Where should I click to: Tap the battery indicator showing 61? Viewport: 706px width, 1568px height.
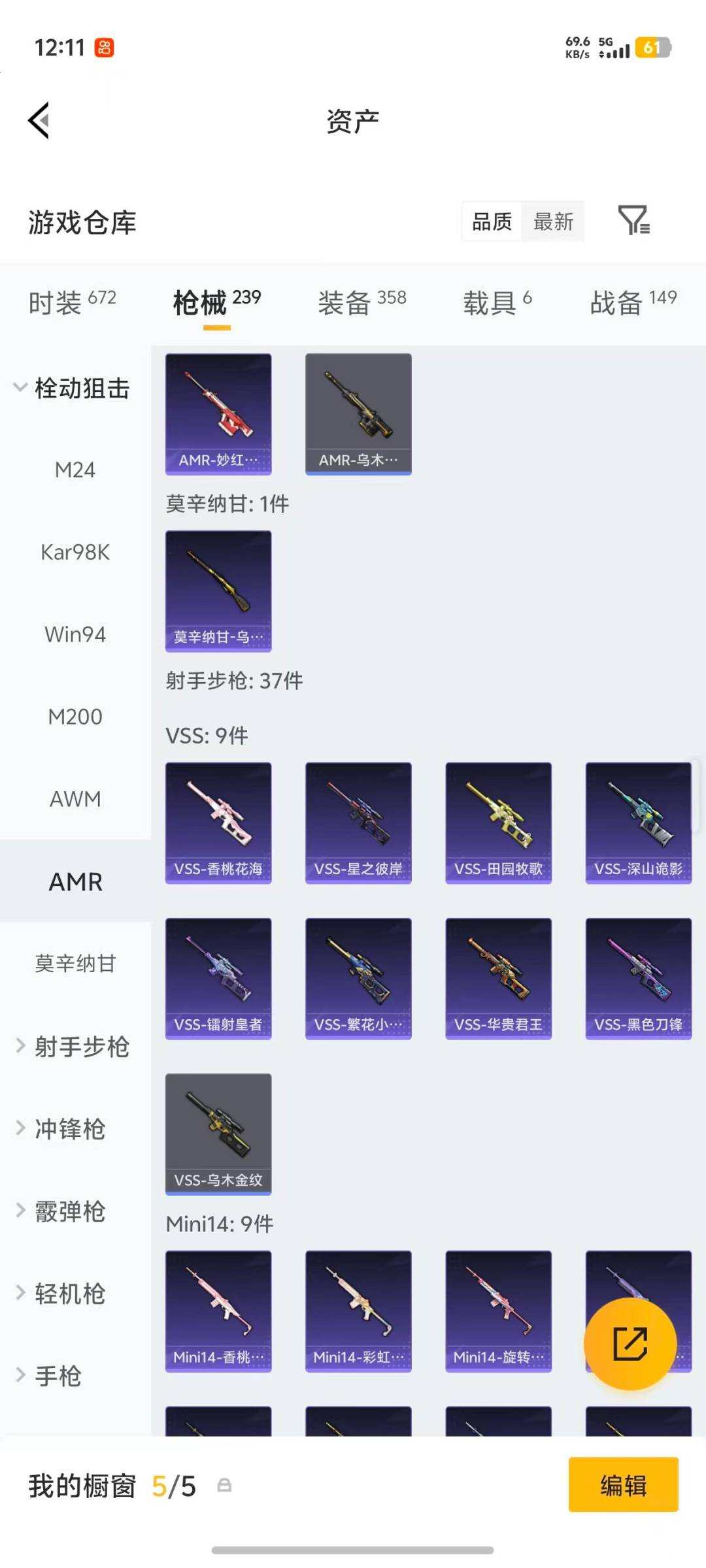(x=650, y=47)
